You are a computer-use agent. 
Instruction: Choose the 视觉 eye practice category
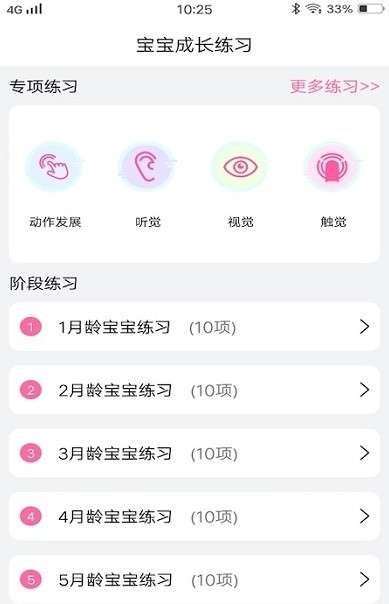pos(240,186)
